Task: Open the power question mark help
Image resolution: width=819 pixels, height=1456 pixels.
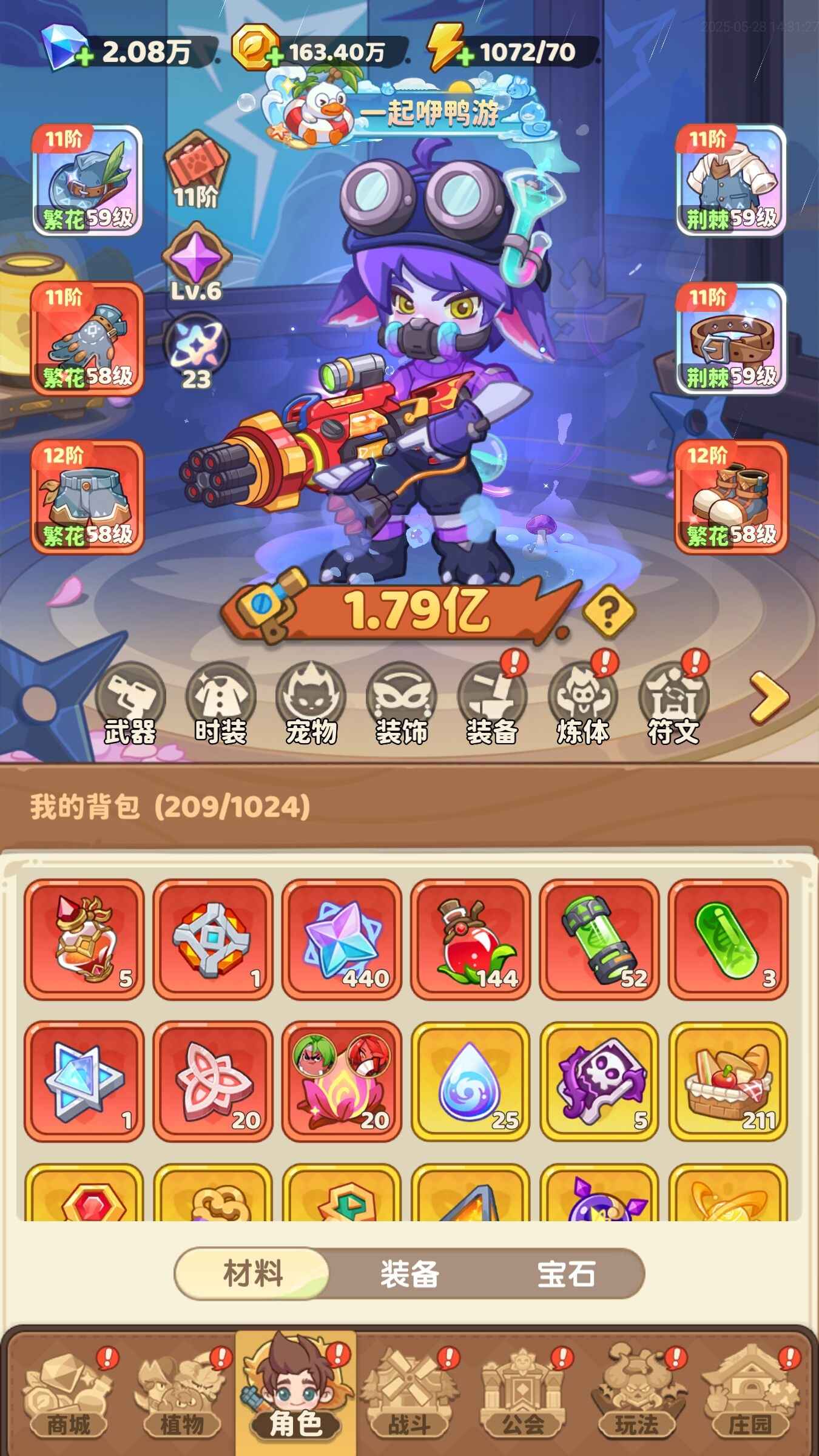Action: [608, 612]
